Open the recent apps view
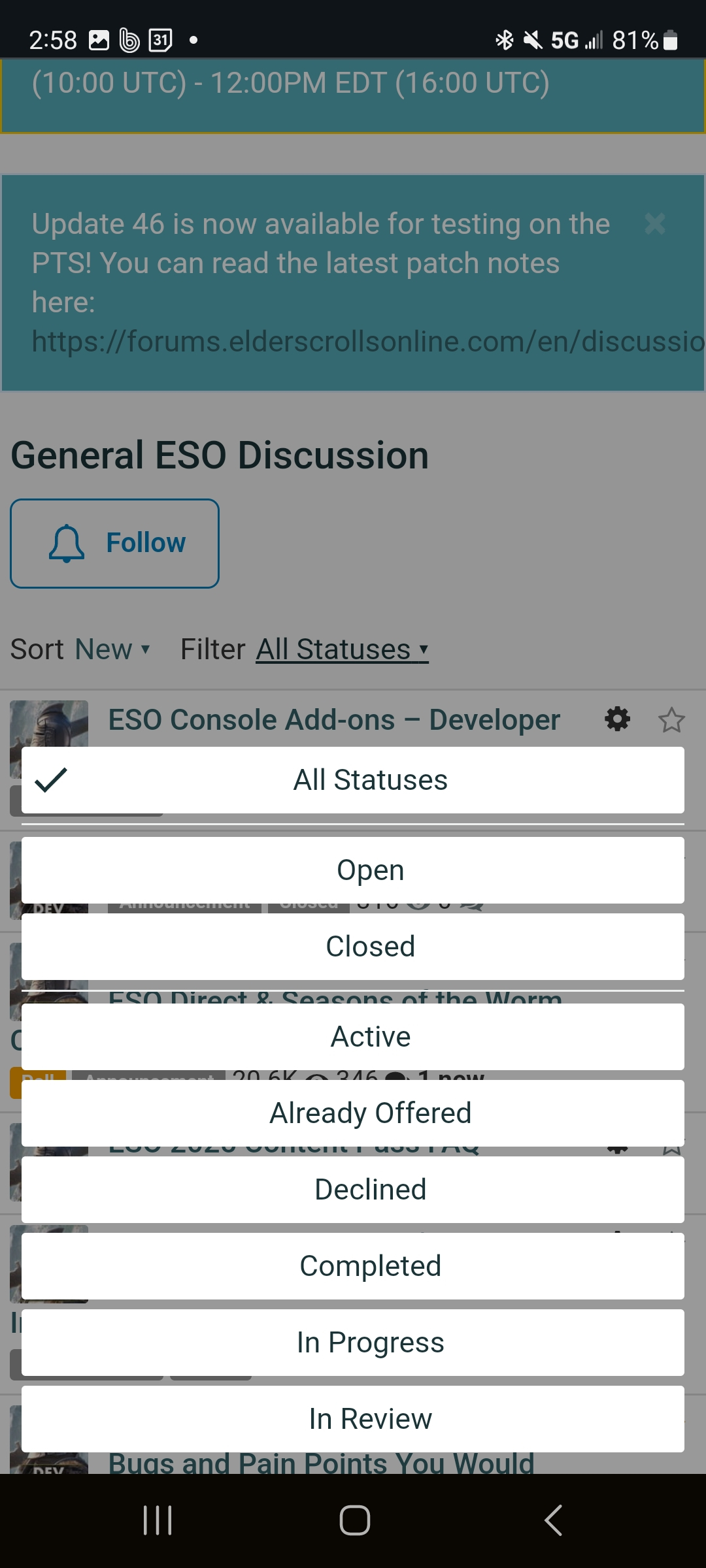706x1568 pixels. point(157,1520)
